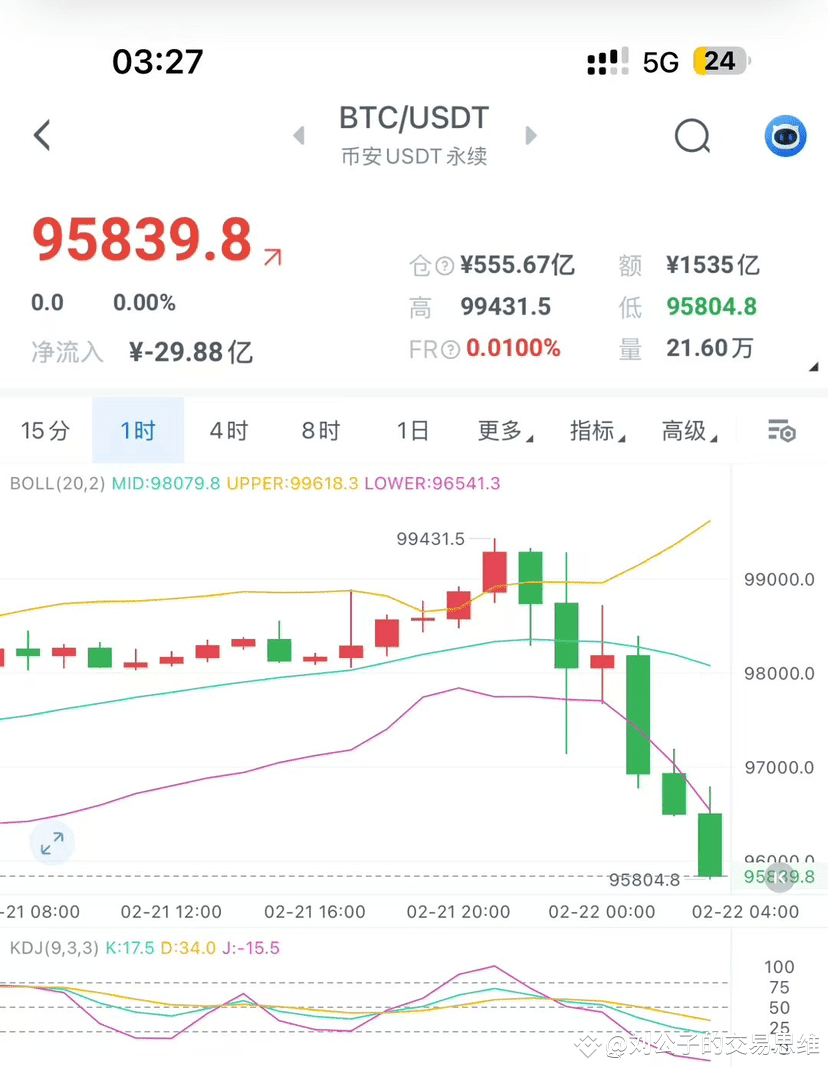Click the left chevron beside BTC/USDT
This screenshot has width=828, height=1067.
click(x=298, y=136)
